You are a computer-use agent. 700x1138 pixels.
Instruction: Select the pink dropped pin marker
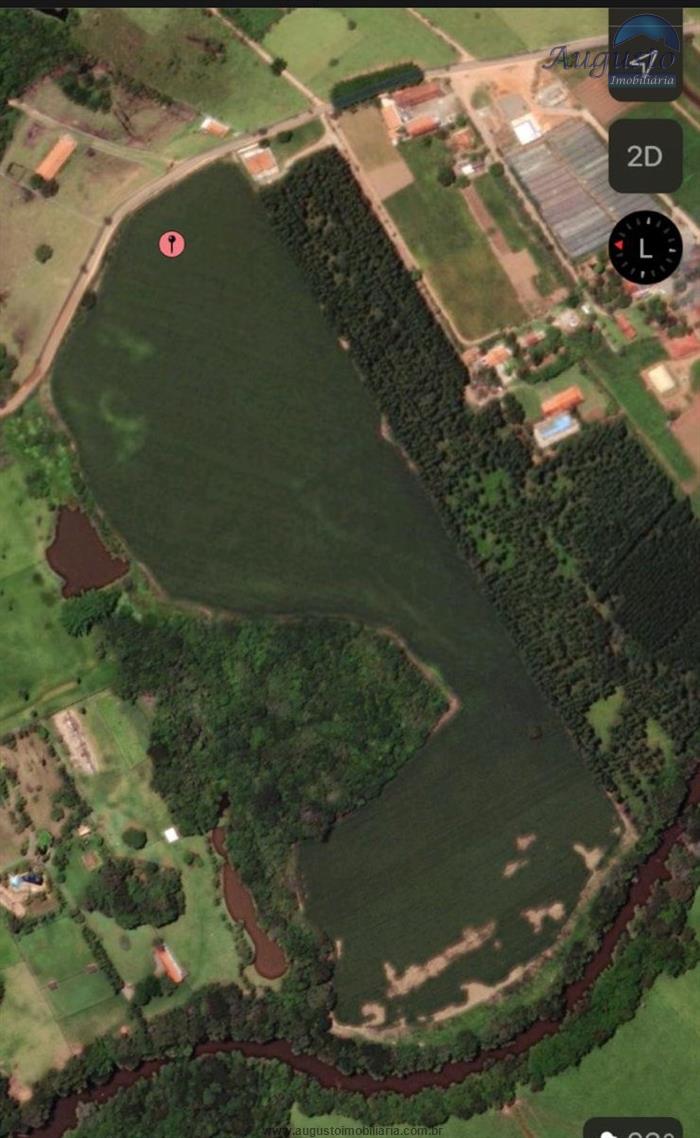172,244
